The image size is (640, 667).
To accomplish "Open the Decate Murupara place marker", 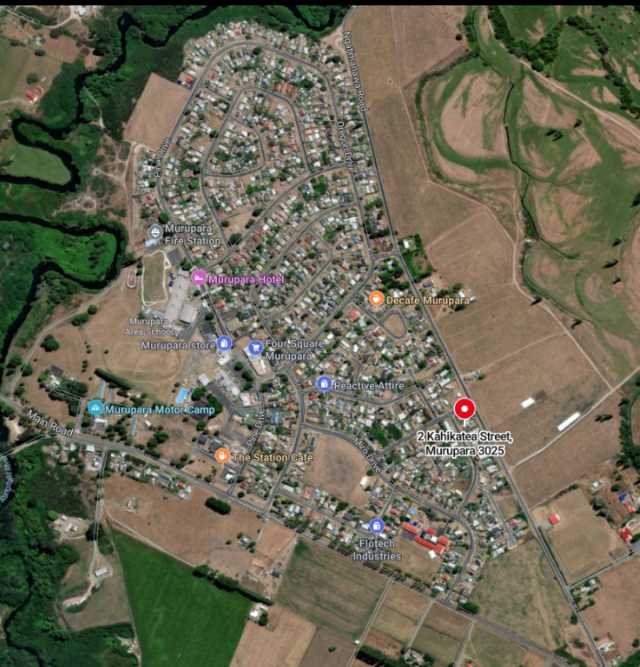I will (376, 299).
